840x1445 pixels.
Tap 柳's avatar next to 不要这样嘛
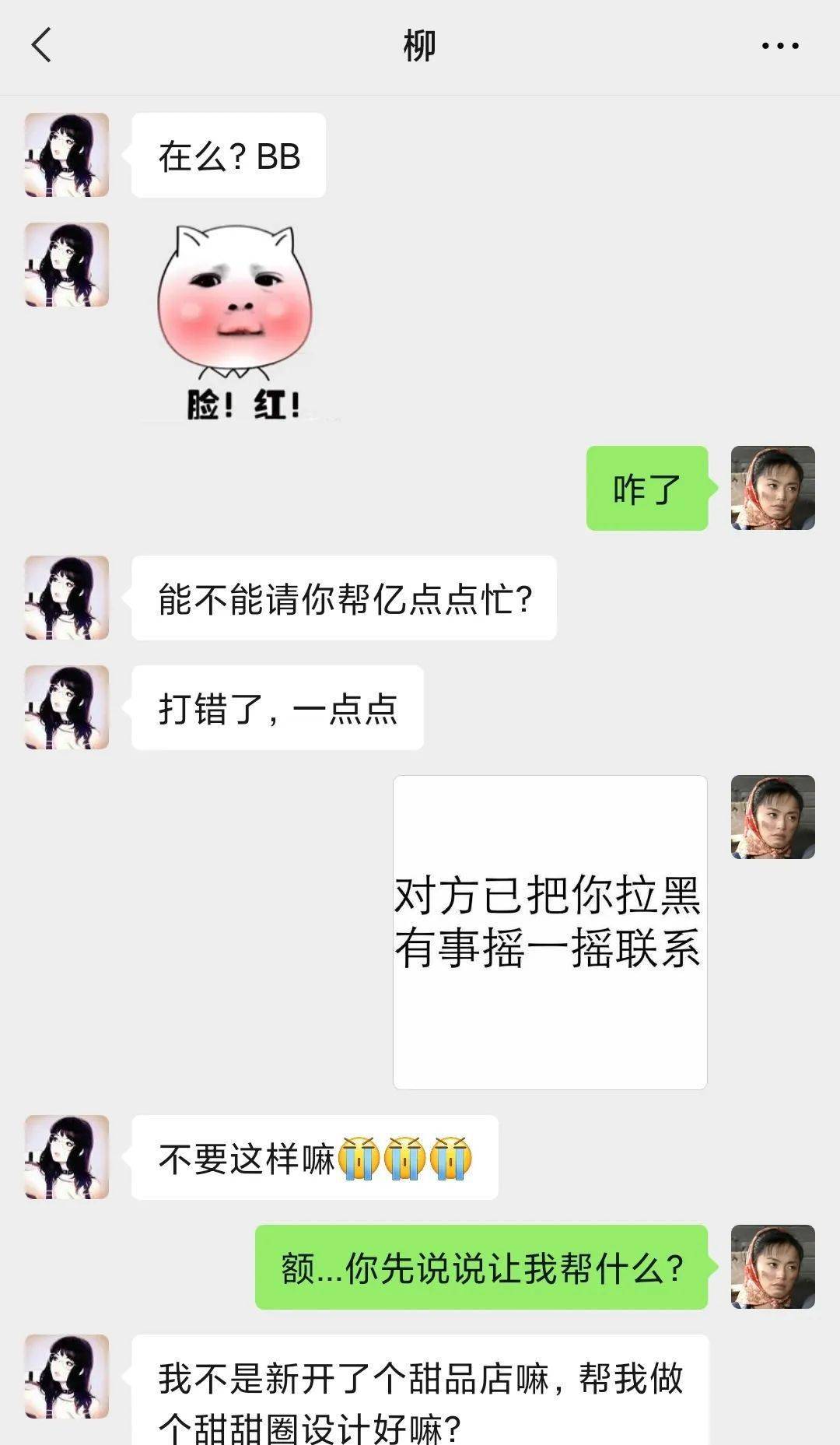[x=66, y=1156]
